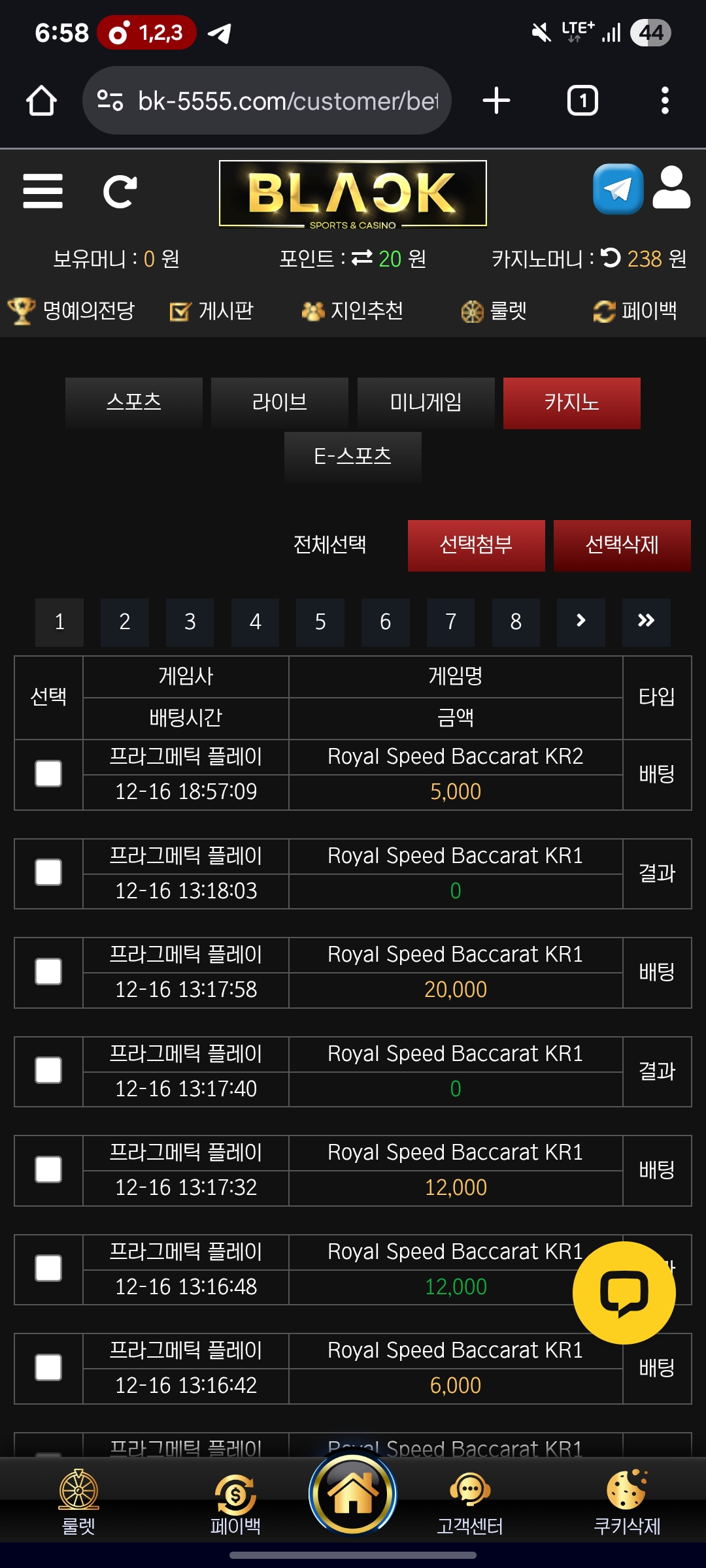Select the E-스포츠 tab
706x1568 pixels.
point(352,456)
